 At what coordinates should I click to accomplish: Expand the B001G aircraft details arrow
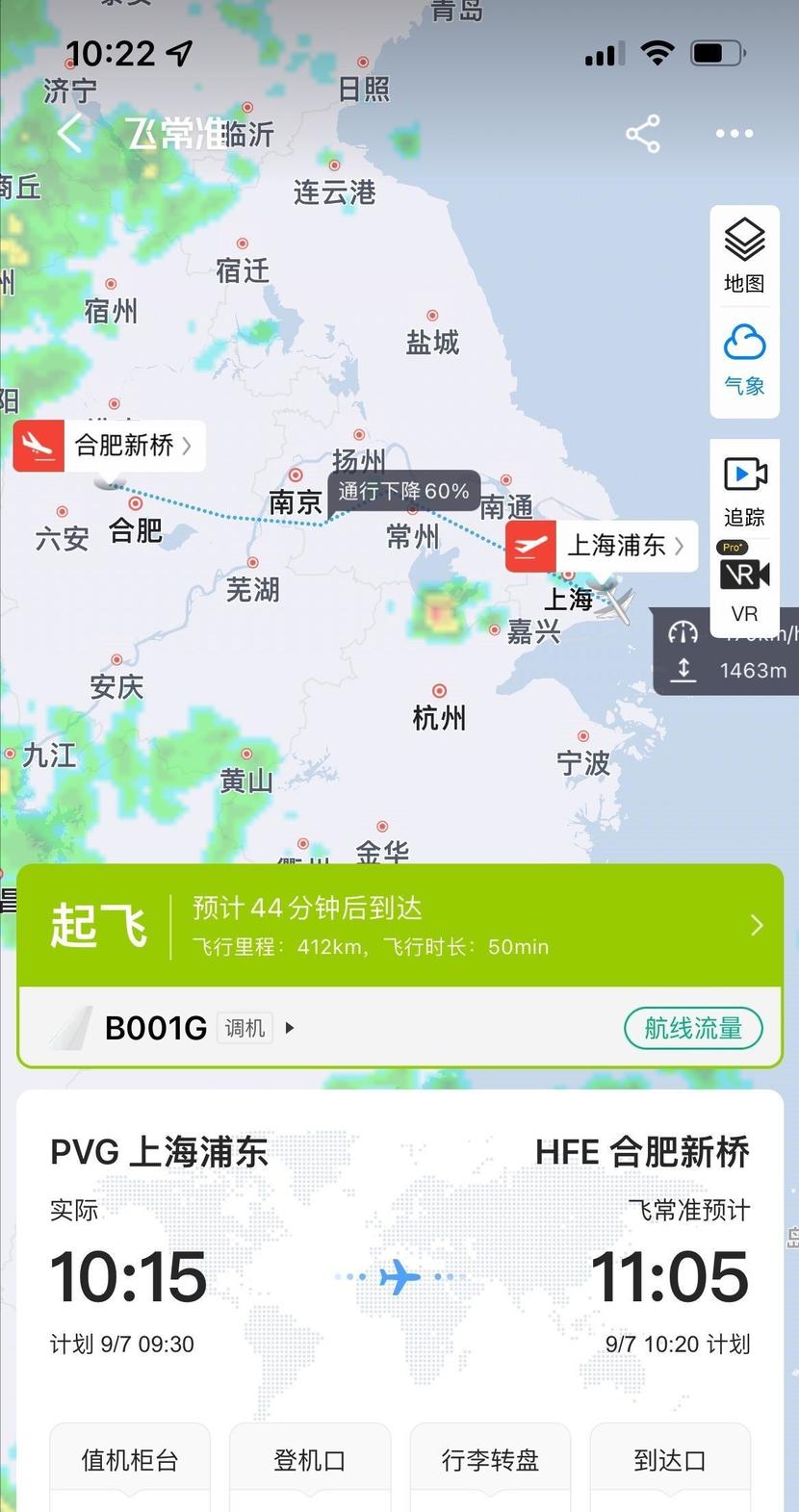click(x=290, y=1028)
